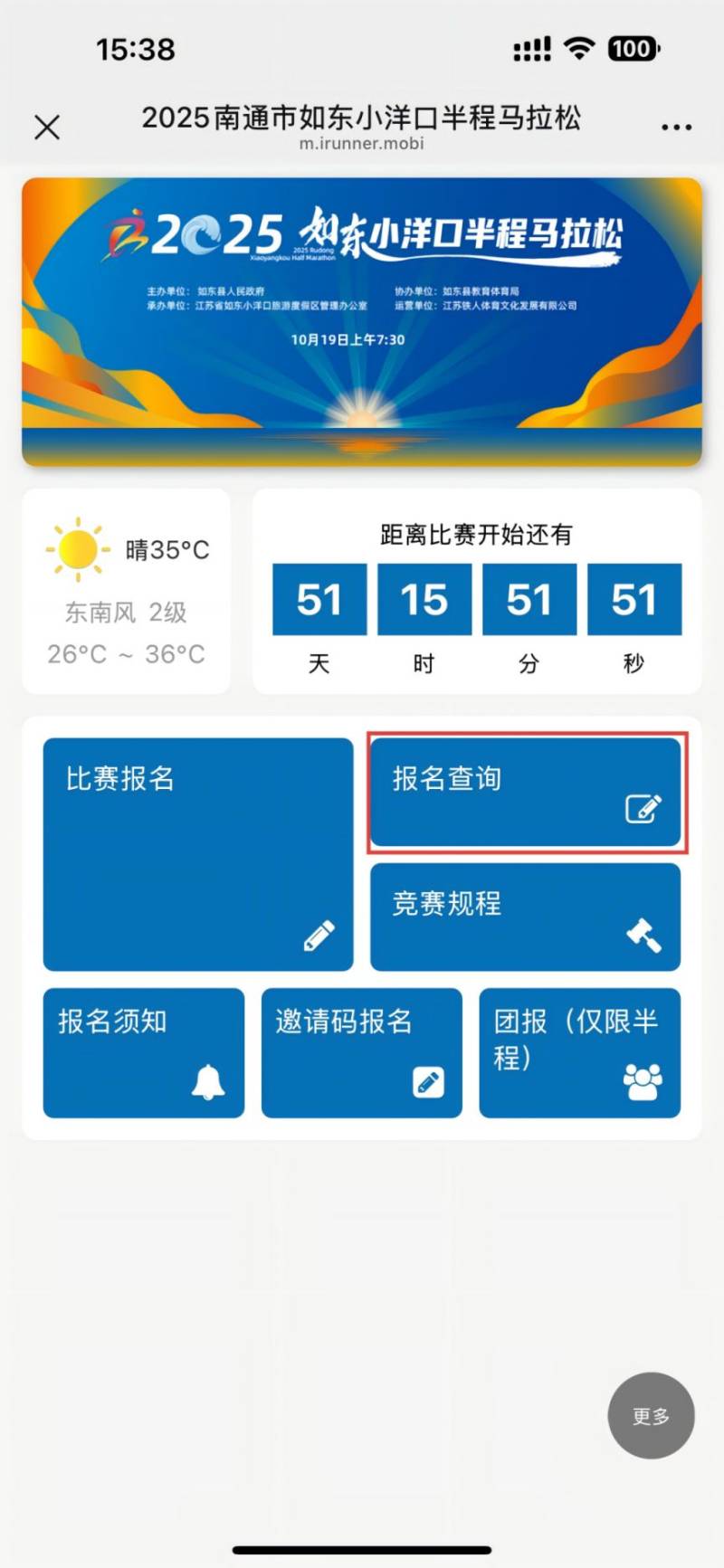Click the marathon banner image
The image size is (724, 1568).
(x=362, y=321)
